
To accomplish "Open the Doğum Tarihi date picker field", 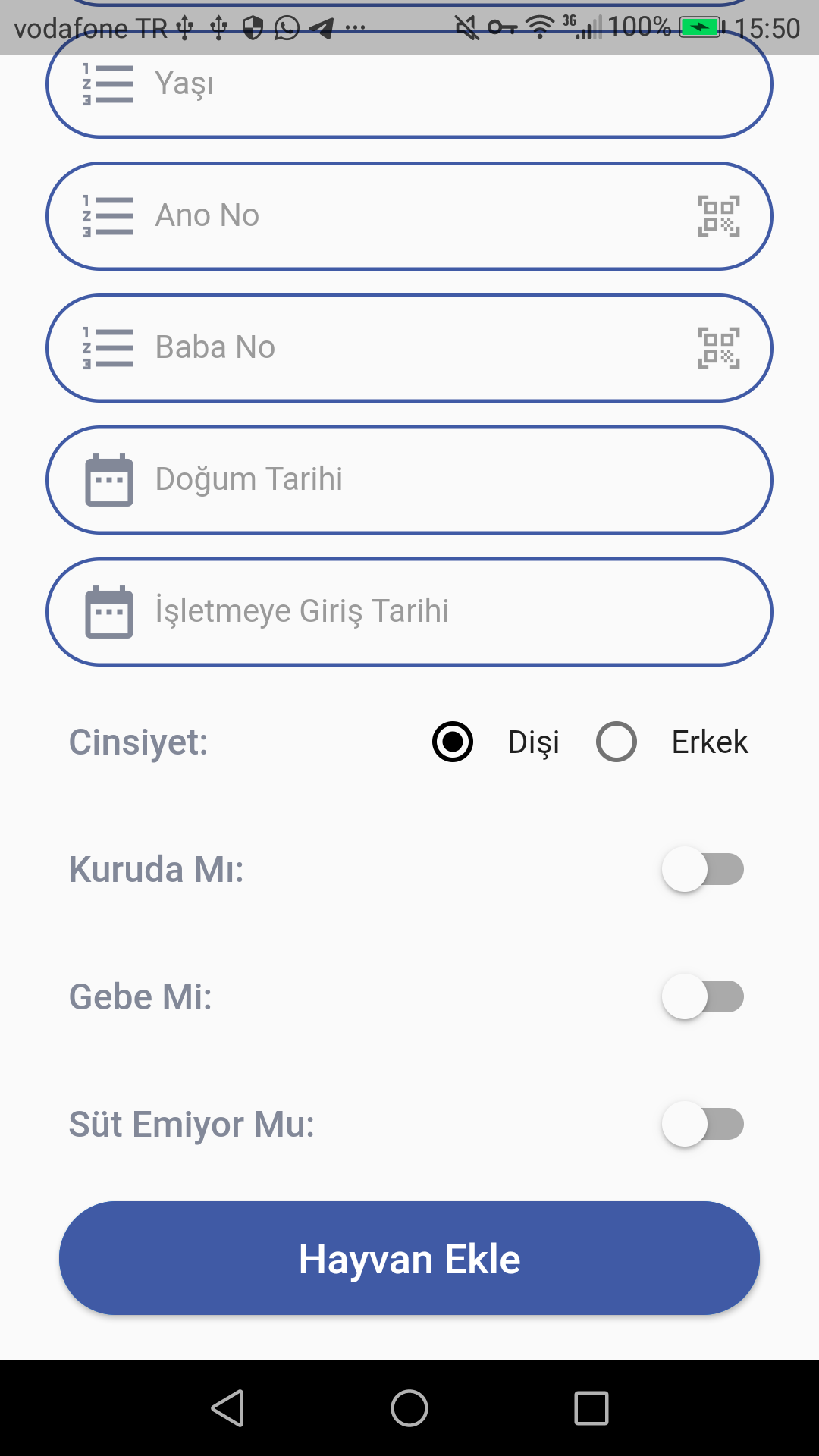I will (409, 479).
